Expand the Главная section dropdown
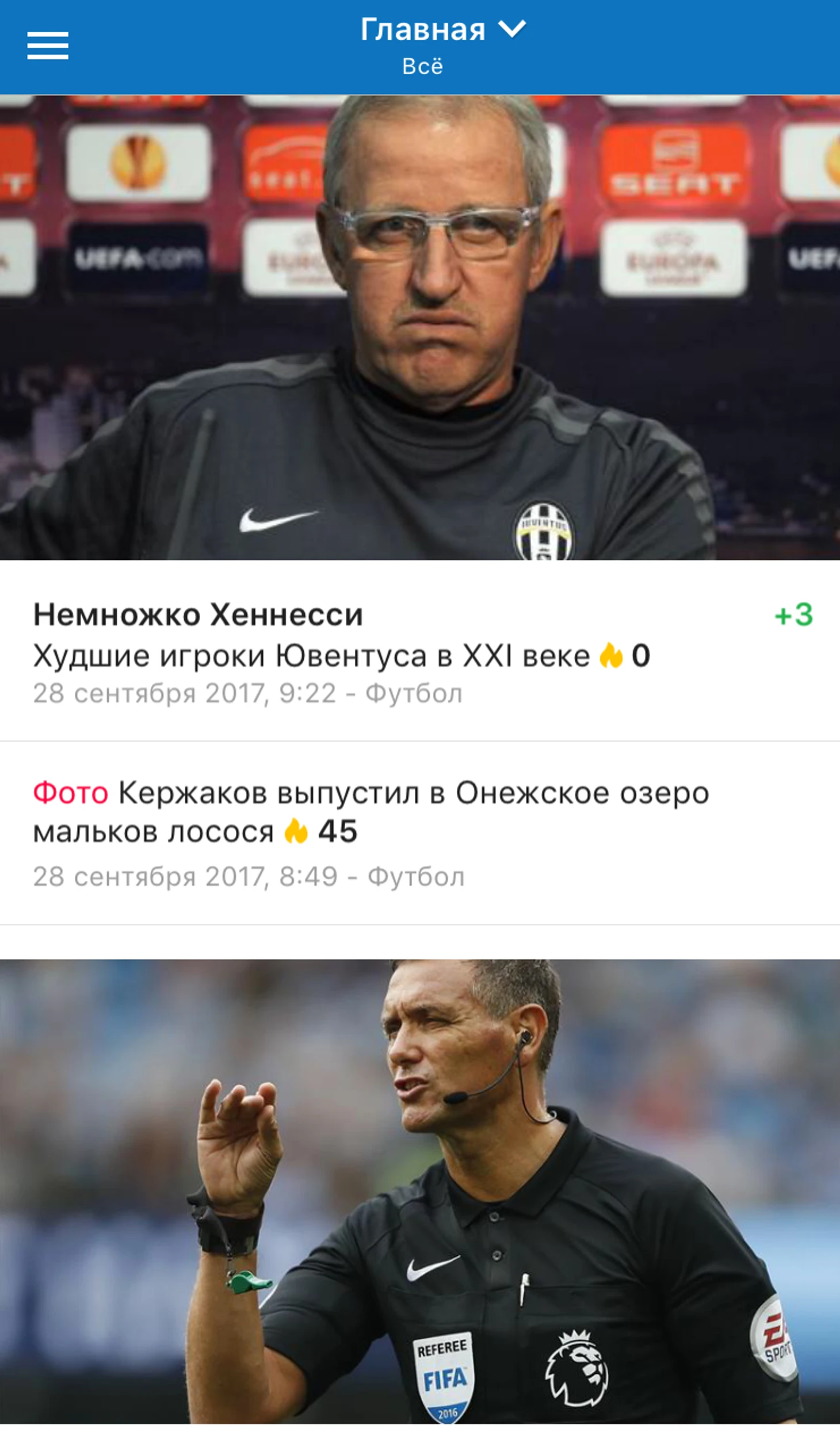Screen dimensions: 840x1451 click(x=442, y=30)
